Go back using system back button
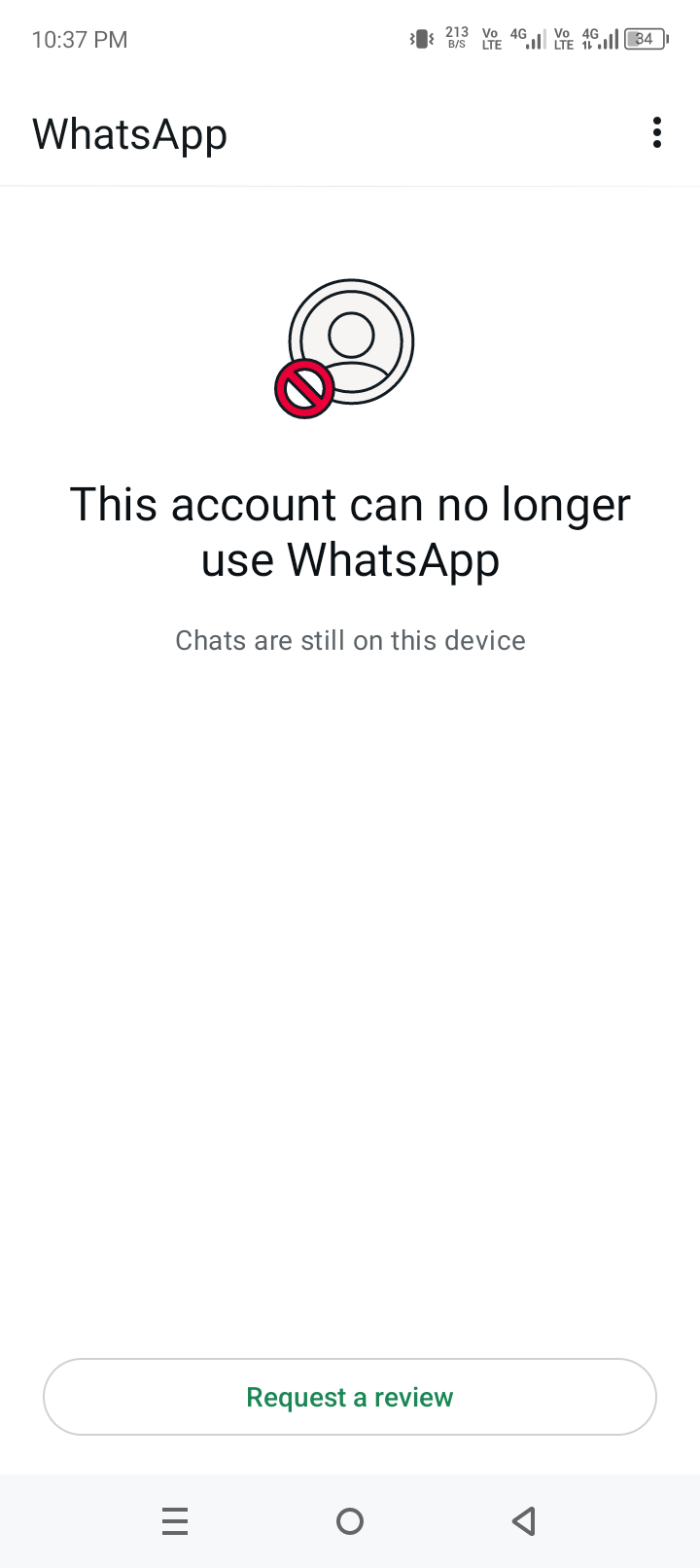The image size is (700, 1568). (x=524, y=1520)
